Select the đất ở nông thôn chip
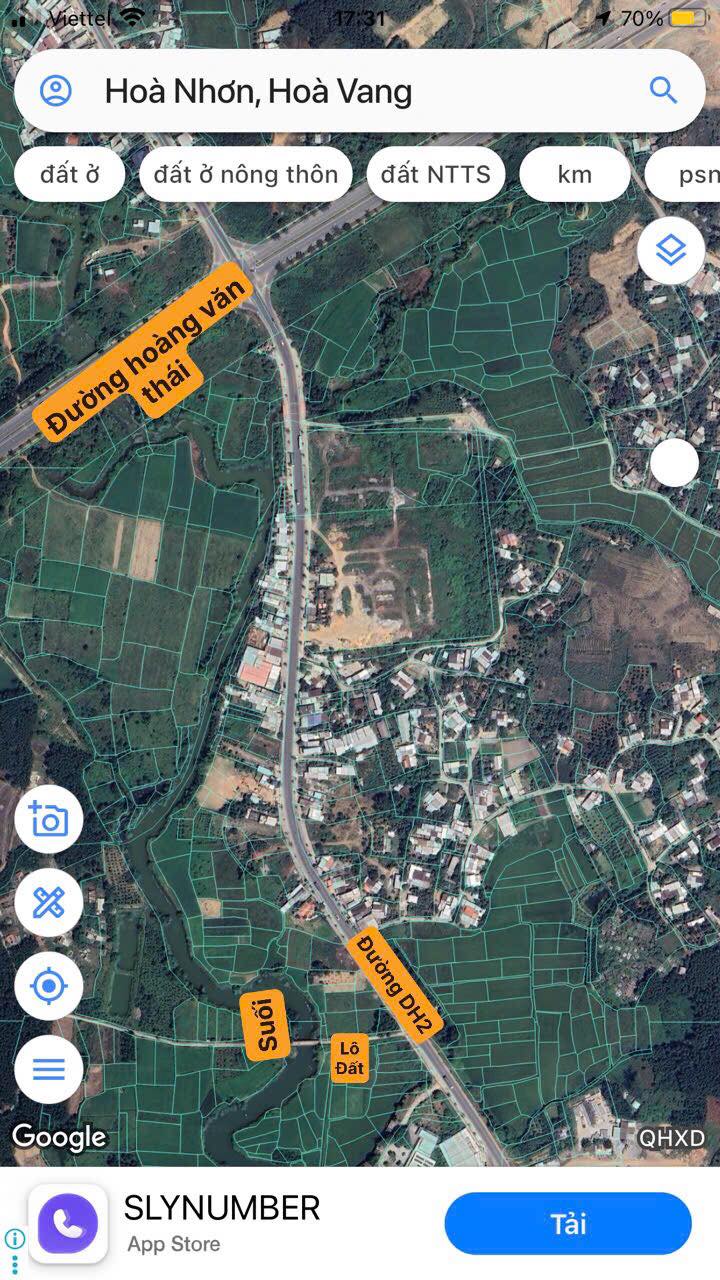Screen dimensions: 720x1280 point(246,174)
